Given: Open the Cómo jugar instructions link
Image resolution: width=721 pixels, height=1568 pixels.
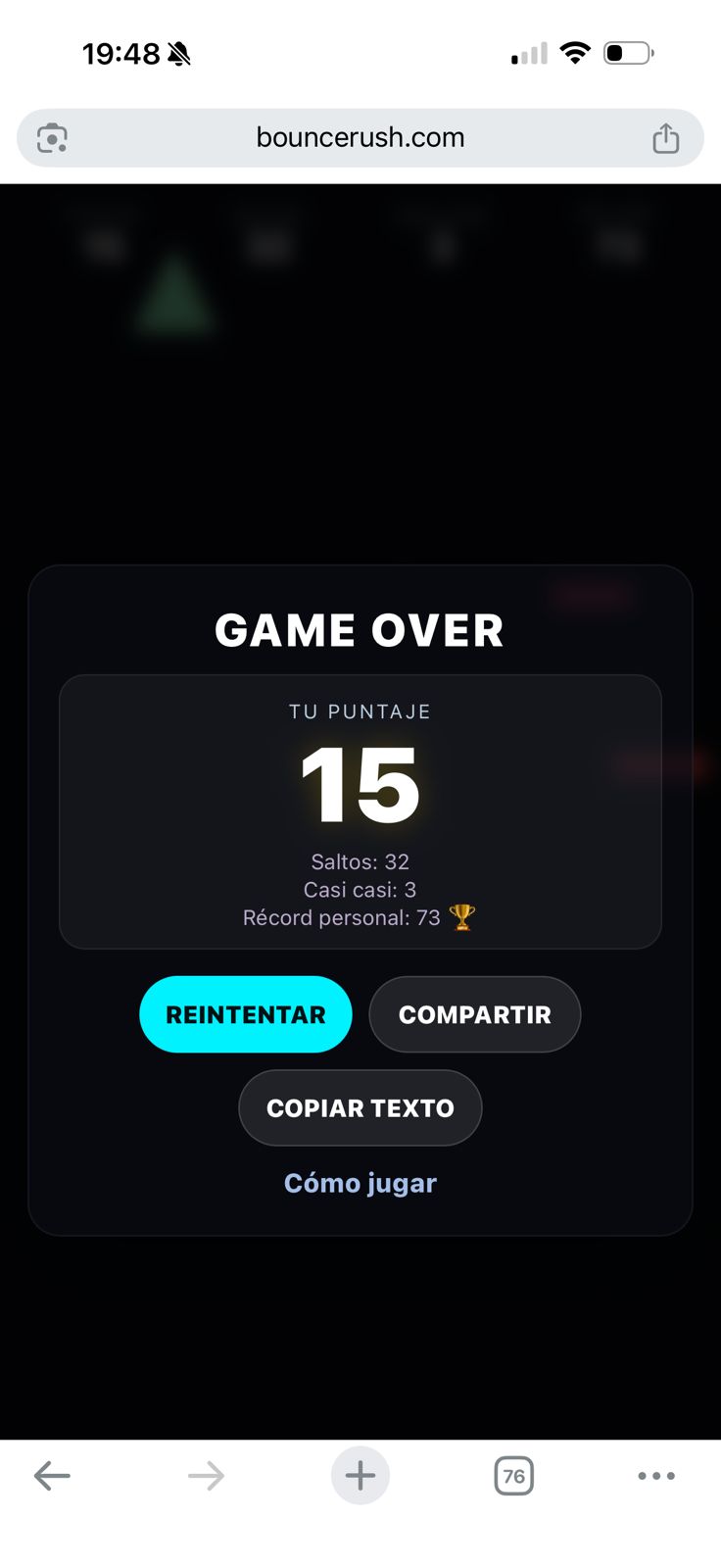Looking at the screenshot, I should (x=360, y=1183).
